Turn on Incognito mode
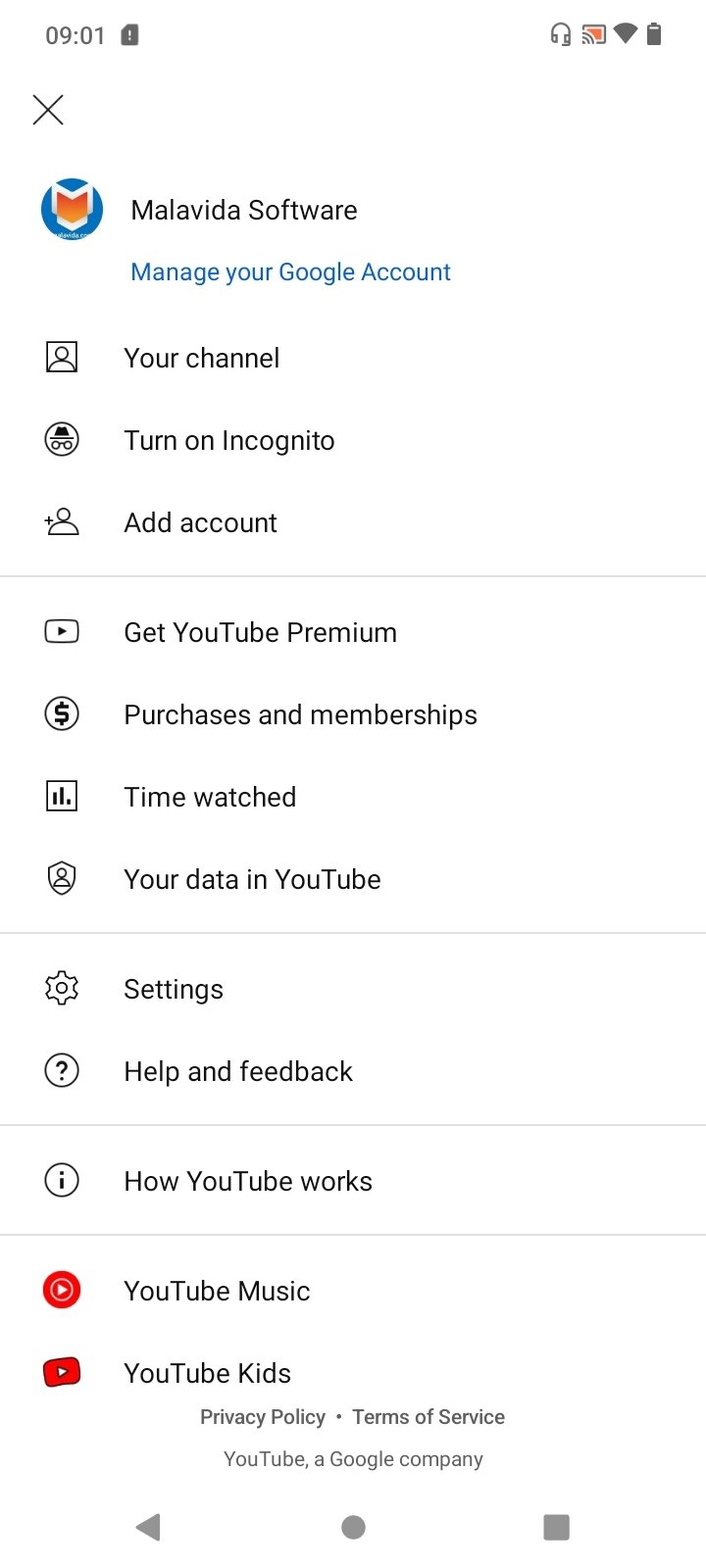The image size is (706, 1568). 353,440
